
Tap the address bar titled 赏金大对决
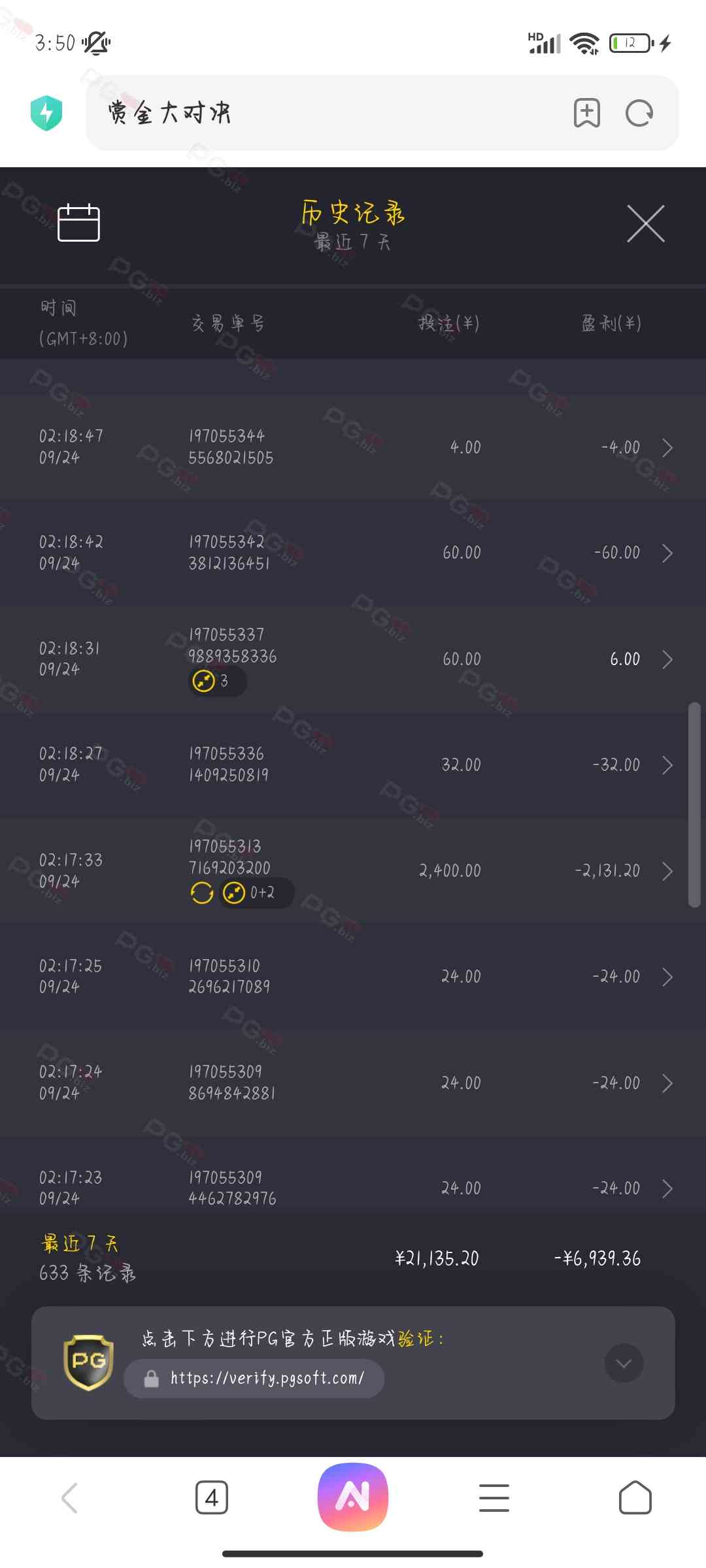pyautogui.click(x=327, y=113)
